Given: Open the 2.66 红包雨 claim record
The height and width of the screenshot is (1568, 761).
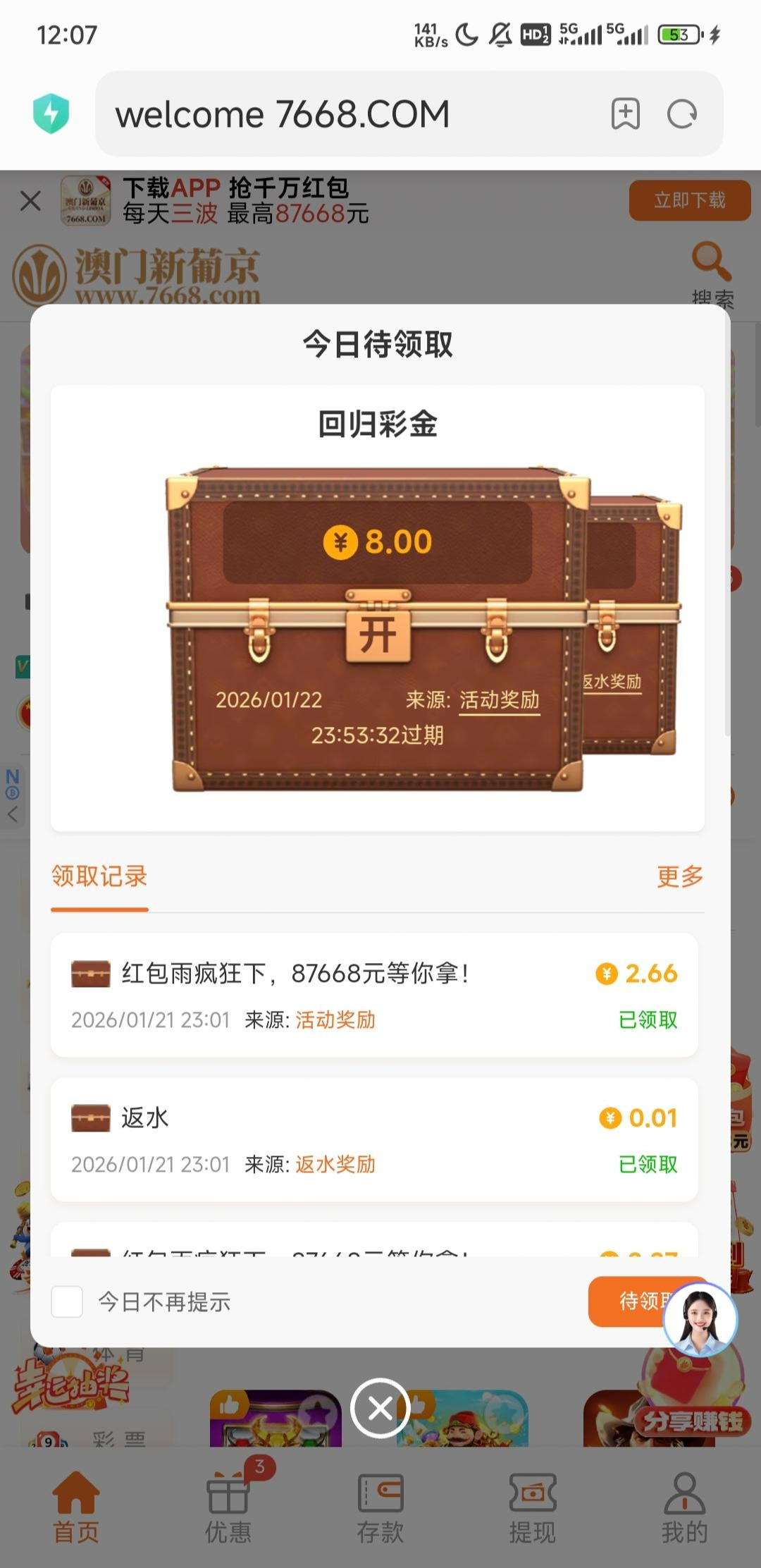Looking at the screenshot, I should (374, 995).
